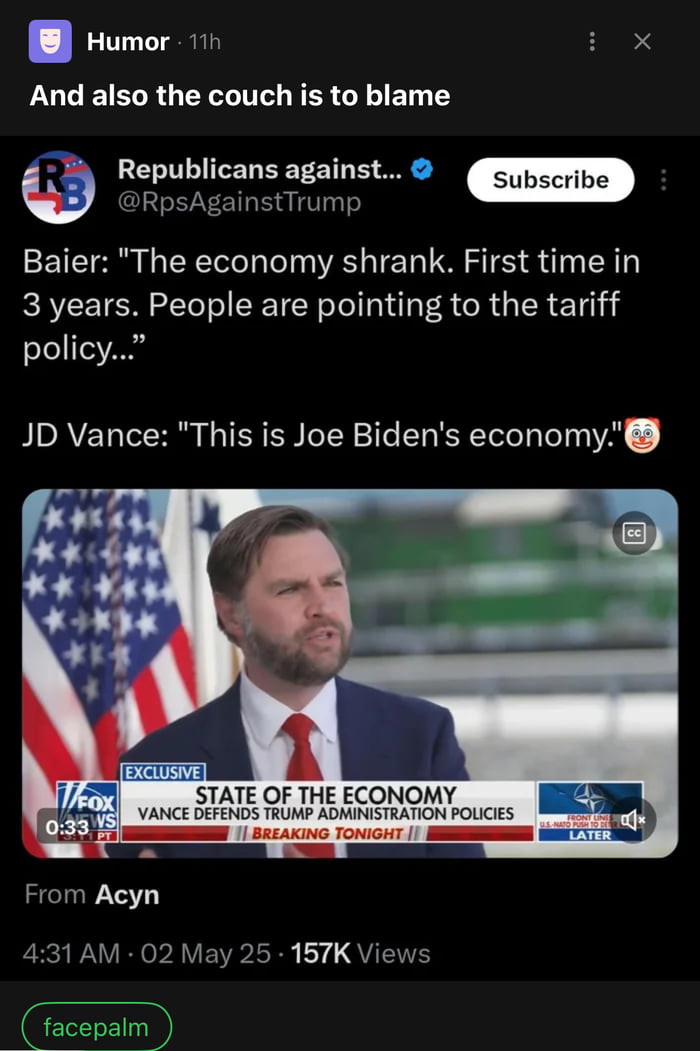
Task: Dismiss this post with the X
Action: pyautogui.click(x=643, y=41)
